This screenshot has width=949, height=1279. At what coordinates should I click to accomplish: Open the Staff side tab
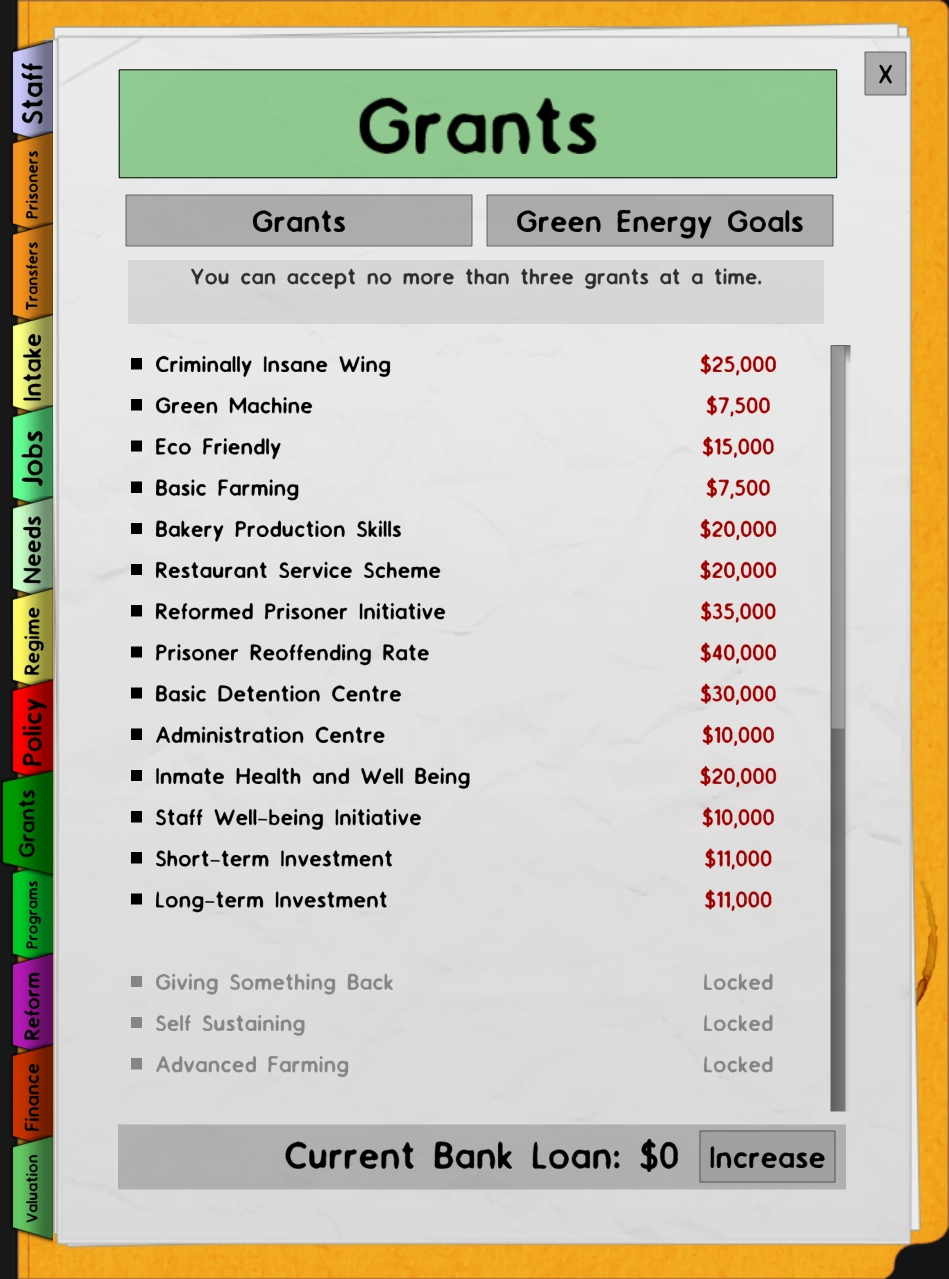[32, 92]
